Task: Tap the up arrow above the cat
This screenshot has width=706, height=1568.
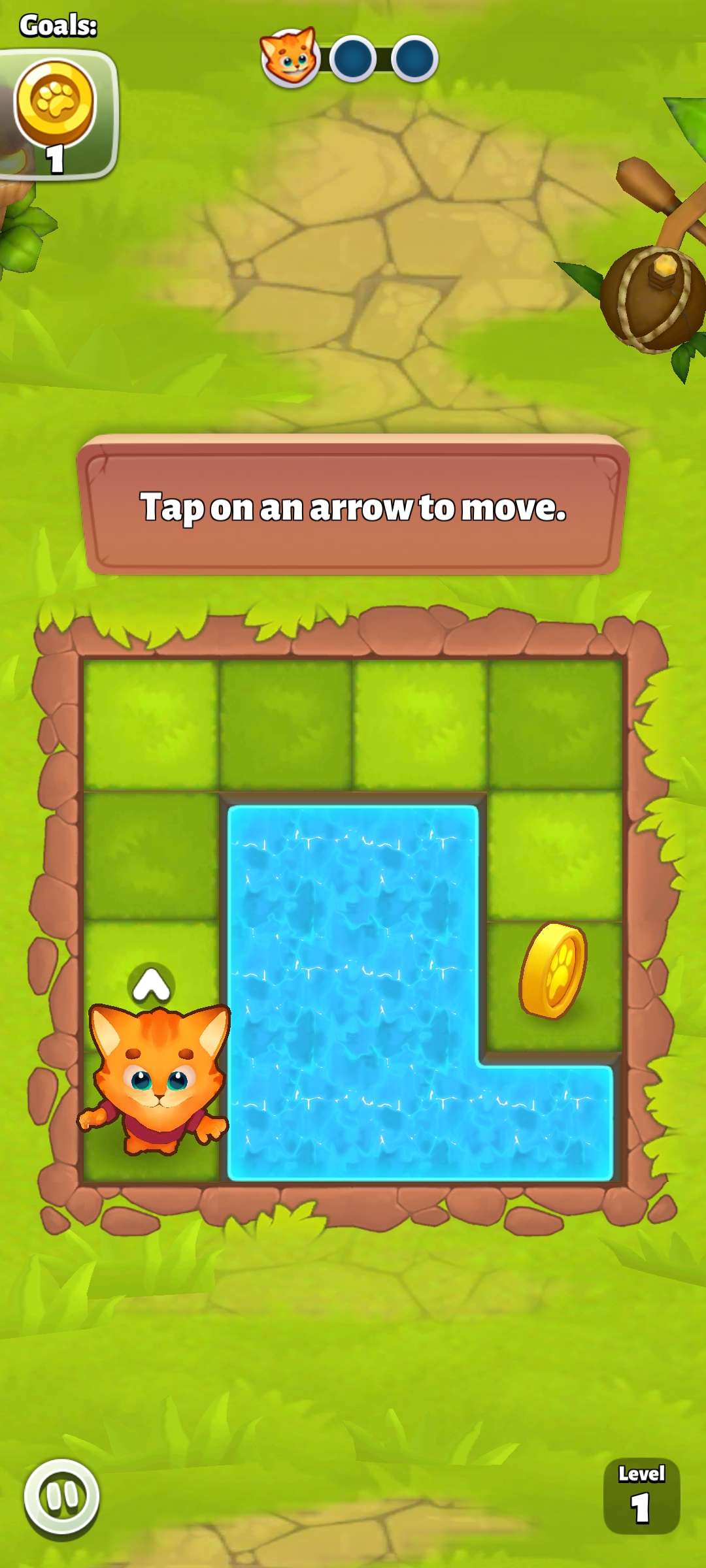Action: pyautogui.click(x=151, y=985)
